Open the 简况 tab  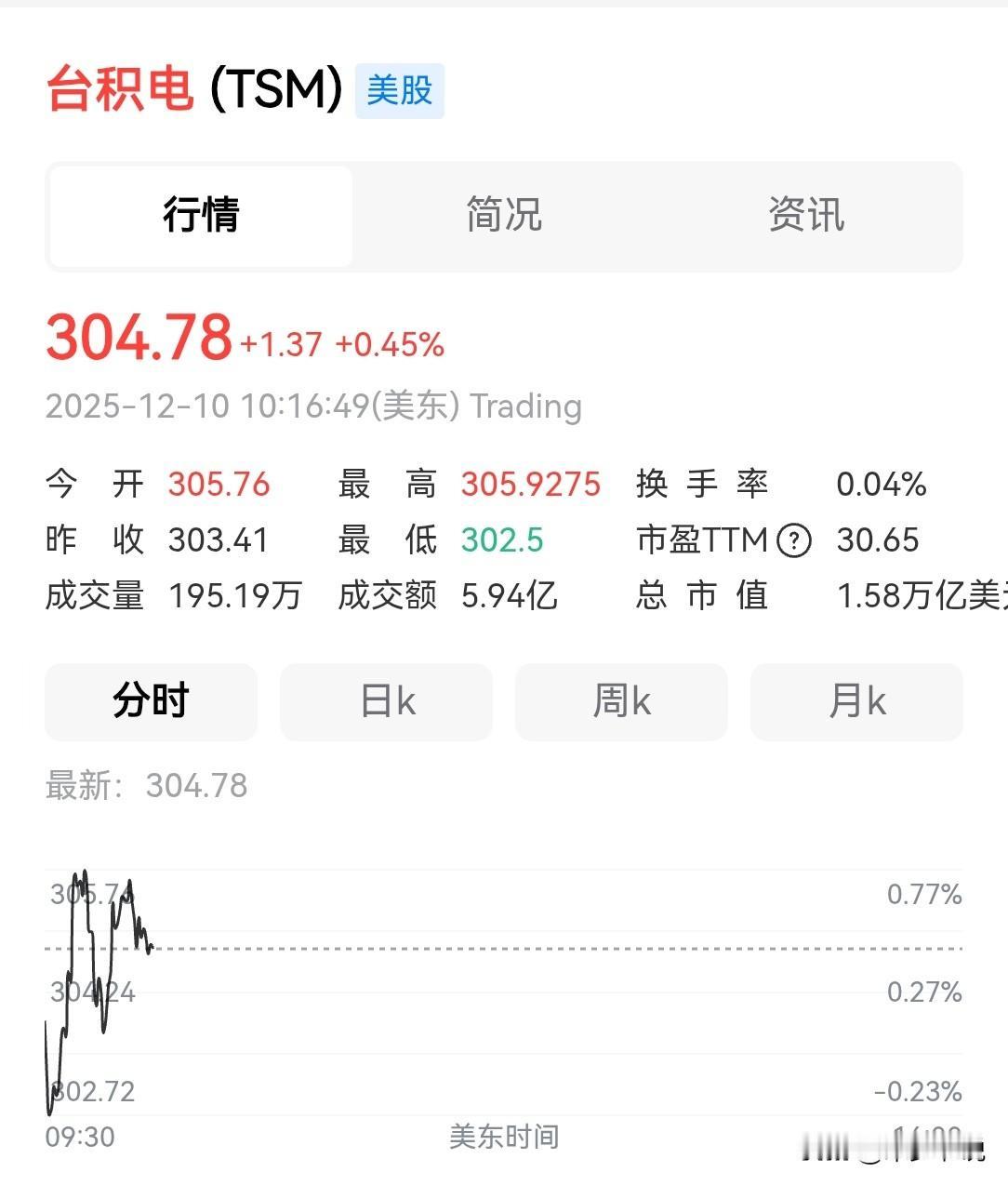(503, 216)
